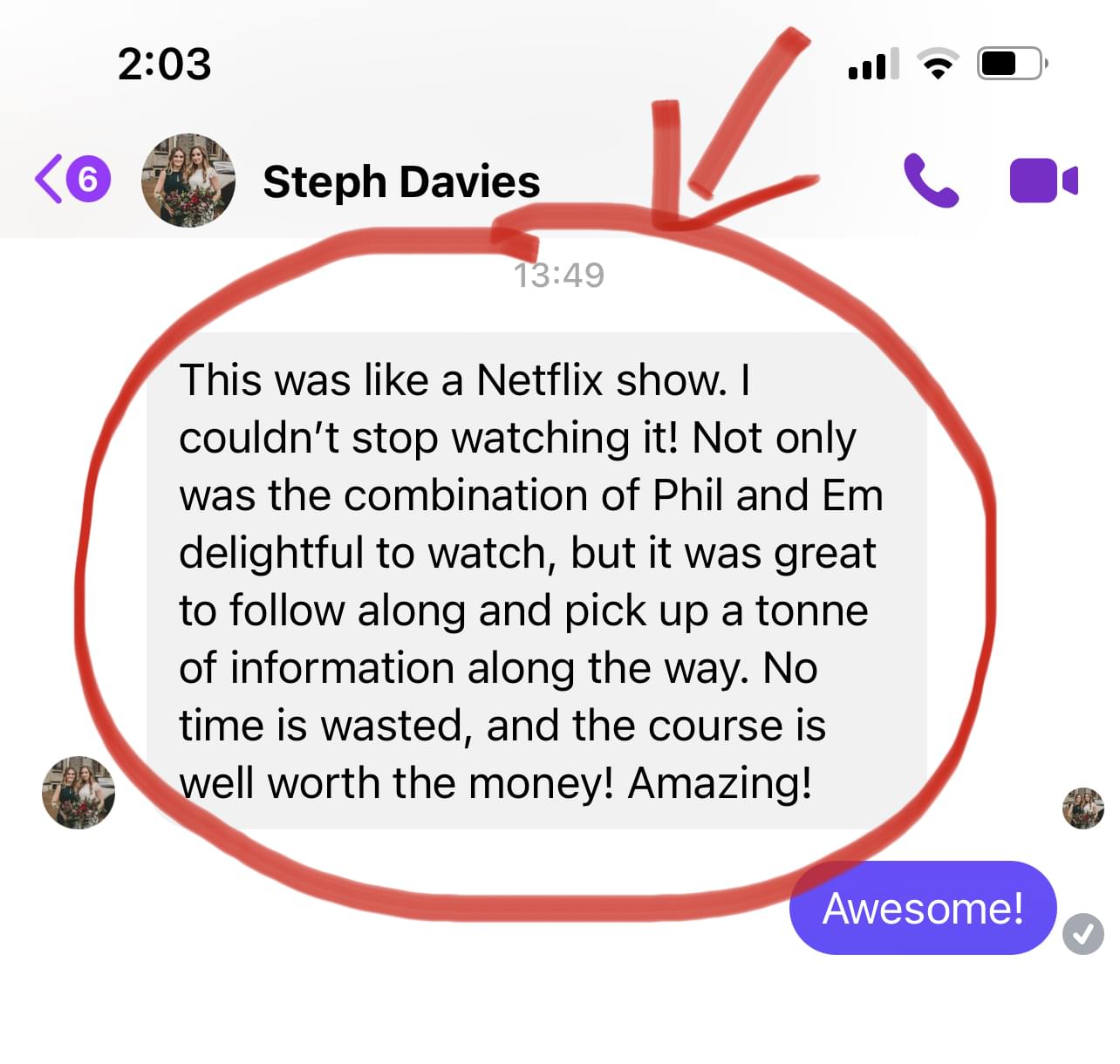Start a voice call with Steph Davies
1120x1064 pixels.
pos(930,181)
